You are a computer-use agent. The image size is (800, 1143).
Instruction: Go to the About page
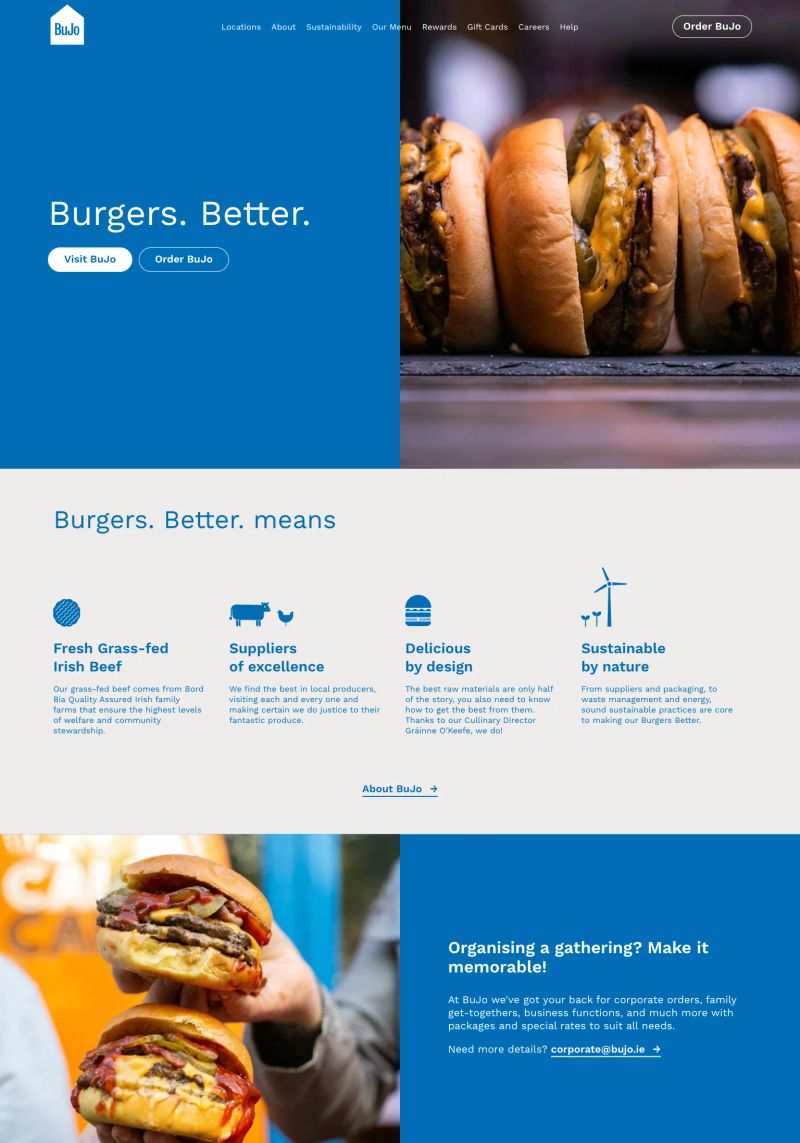pyautogui.click(x=283, y=27)
